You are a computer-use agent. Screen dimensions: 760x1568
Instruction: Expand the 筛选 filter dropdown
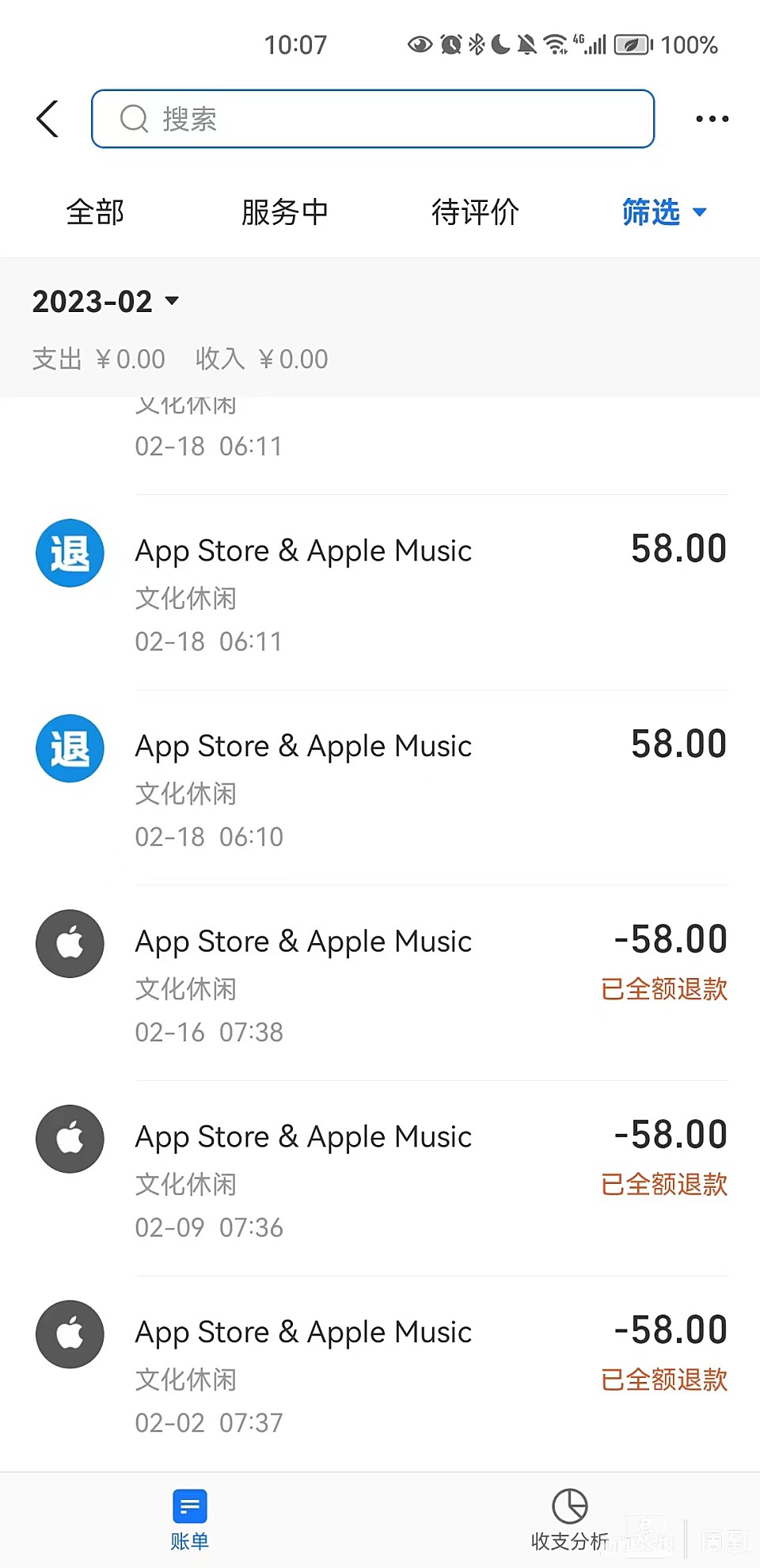tap(663, 212)
